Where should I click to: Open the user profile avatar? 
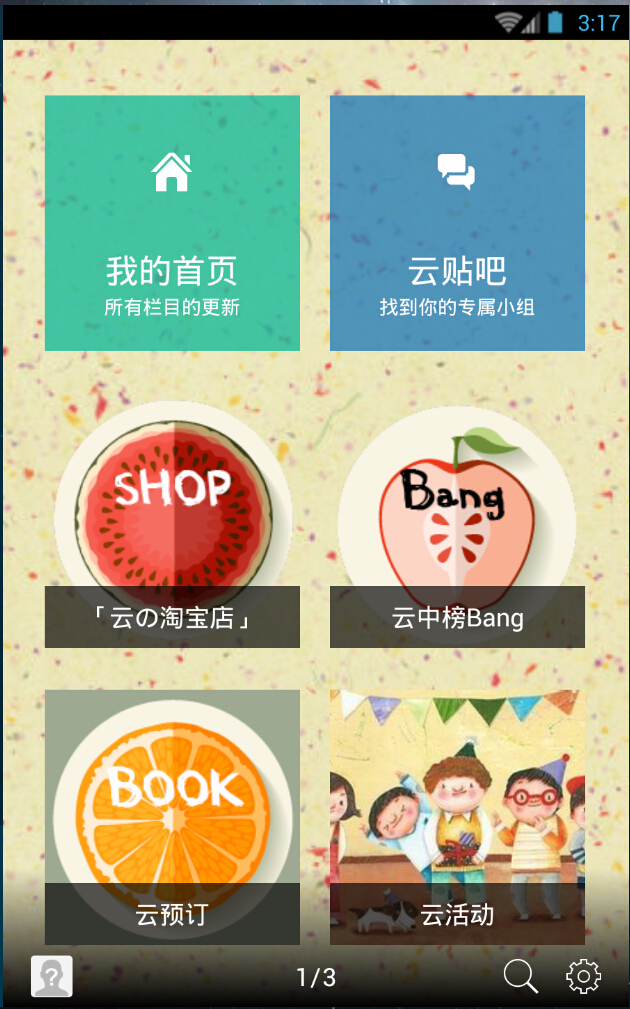52,976
